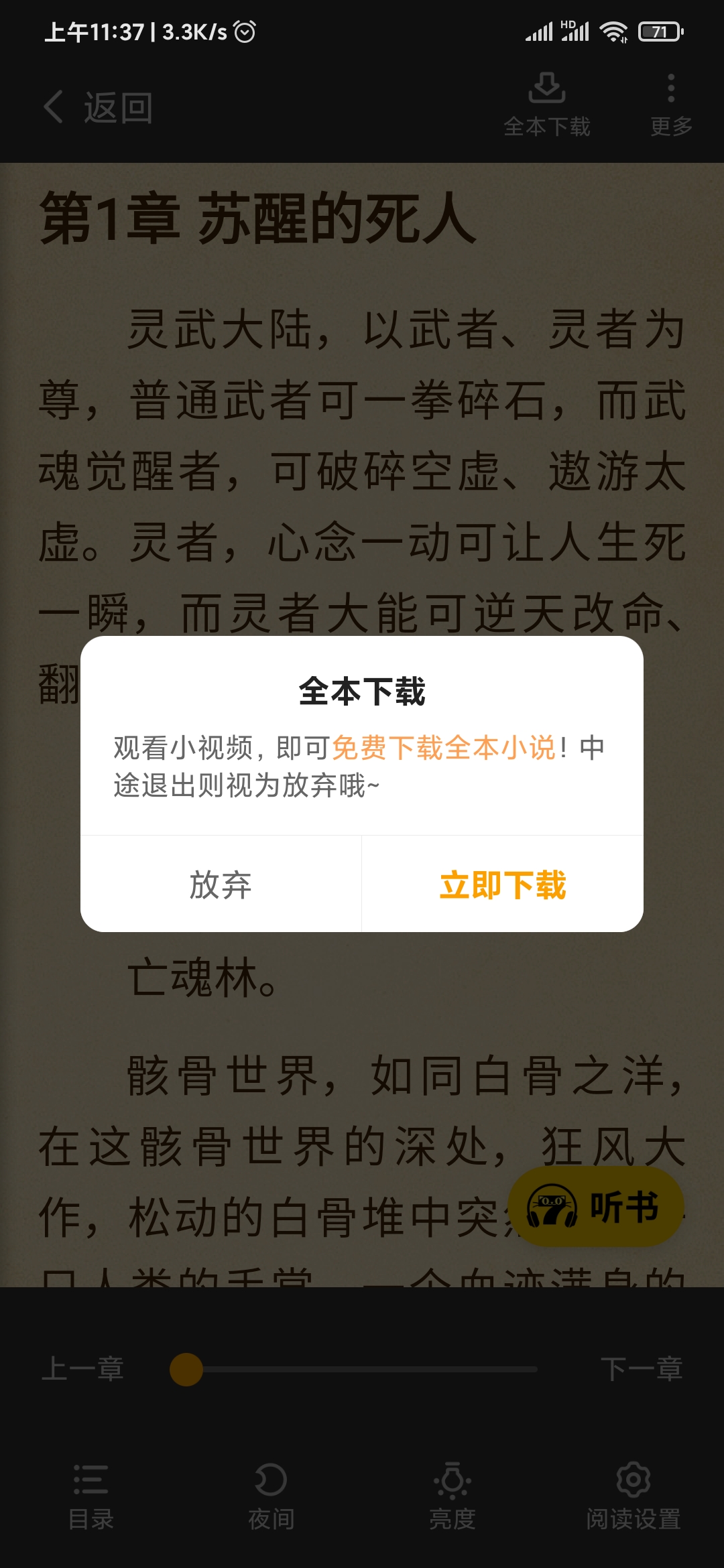This screenshot has height=1568, width=724.
Task: Jump to 下一章 next chapter
Action: (x=641, y=1368)
